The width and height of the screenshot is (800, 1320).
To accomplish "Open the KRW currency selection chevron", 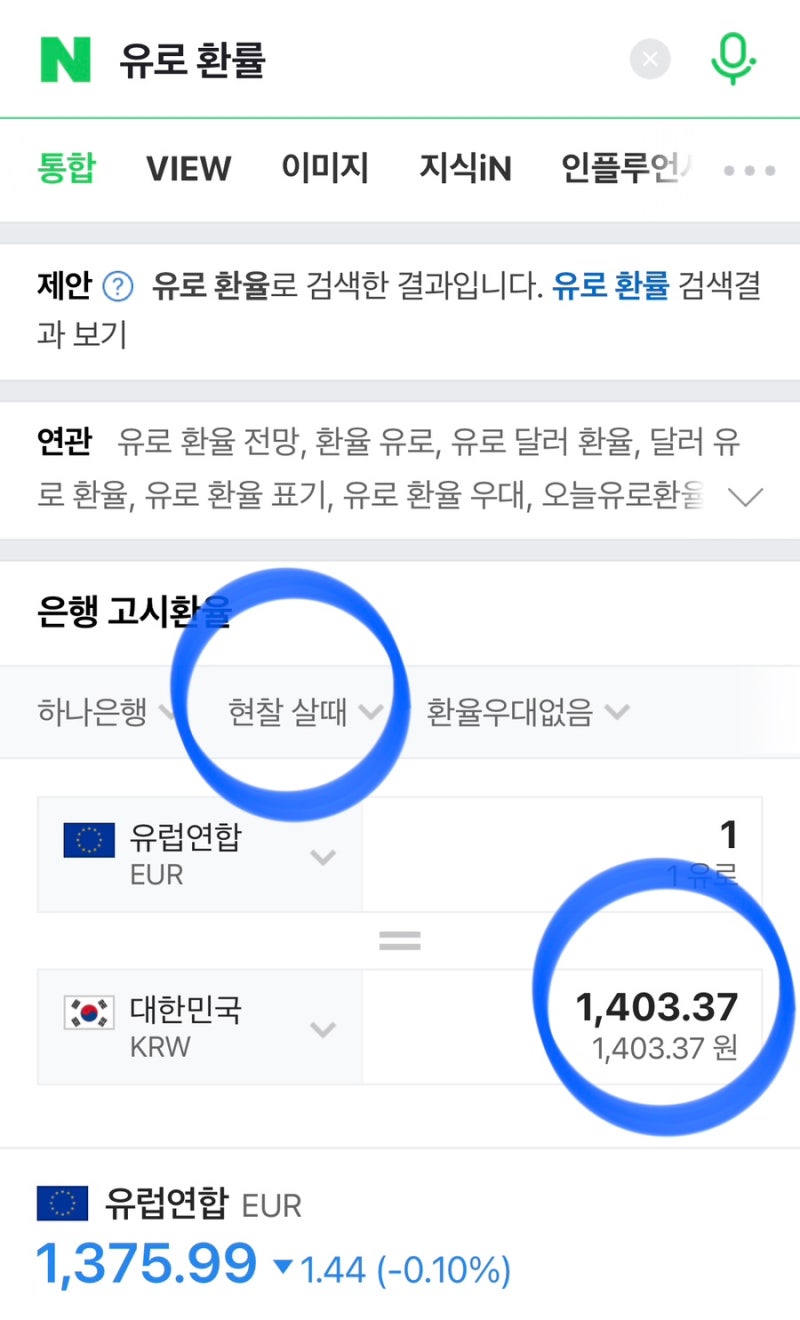I will (x=322, y=1029).
